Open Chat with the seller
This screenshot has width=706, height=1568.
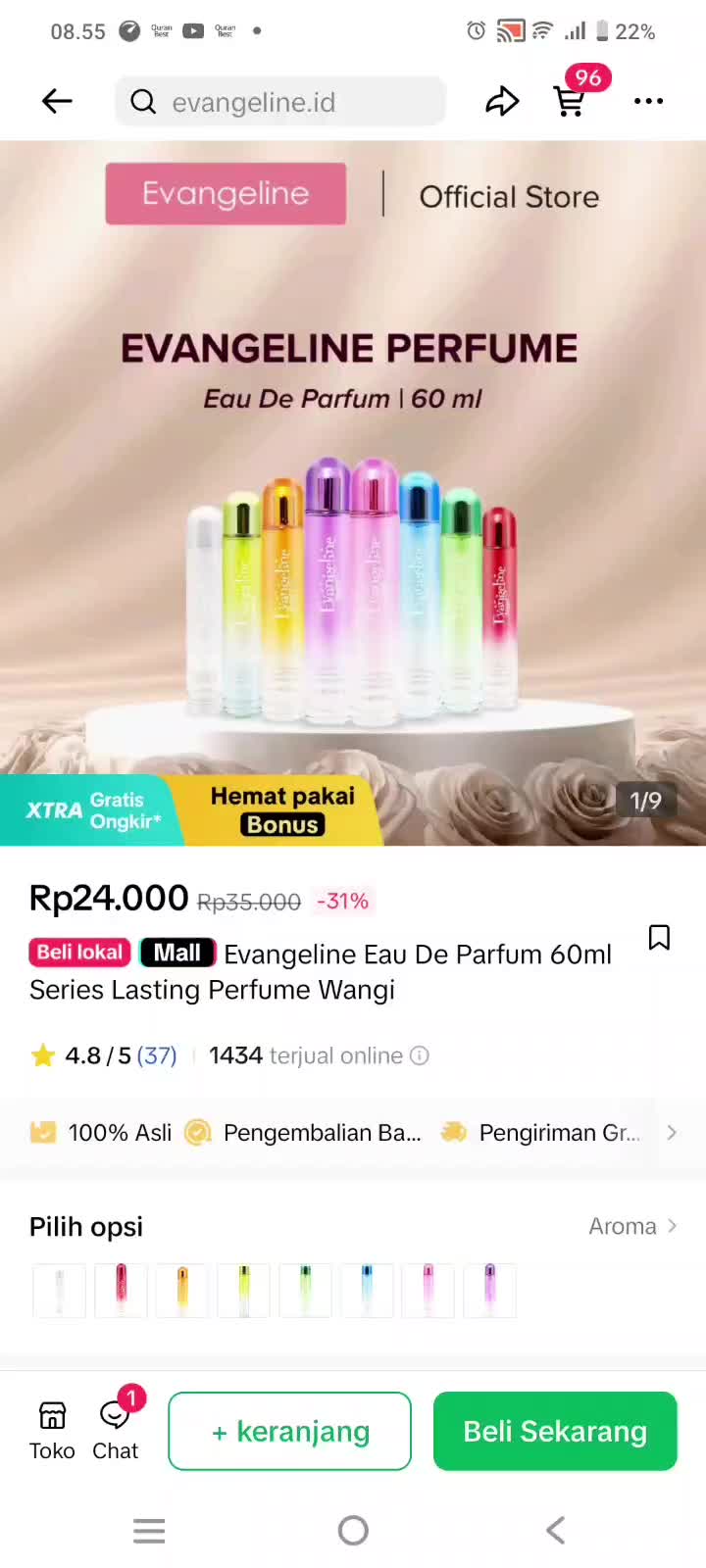116,1431
